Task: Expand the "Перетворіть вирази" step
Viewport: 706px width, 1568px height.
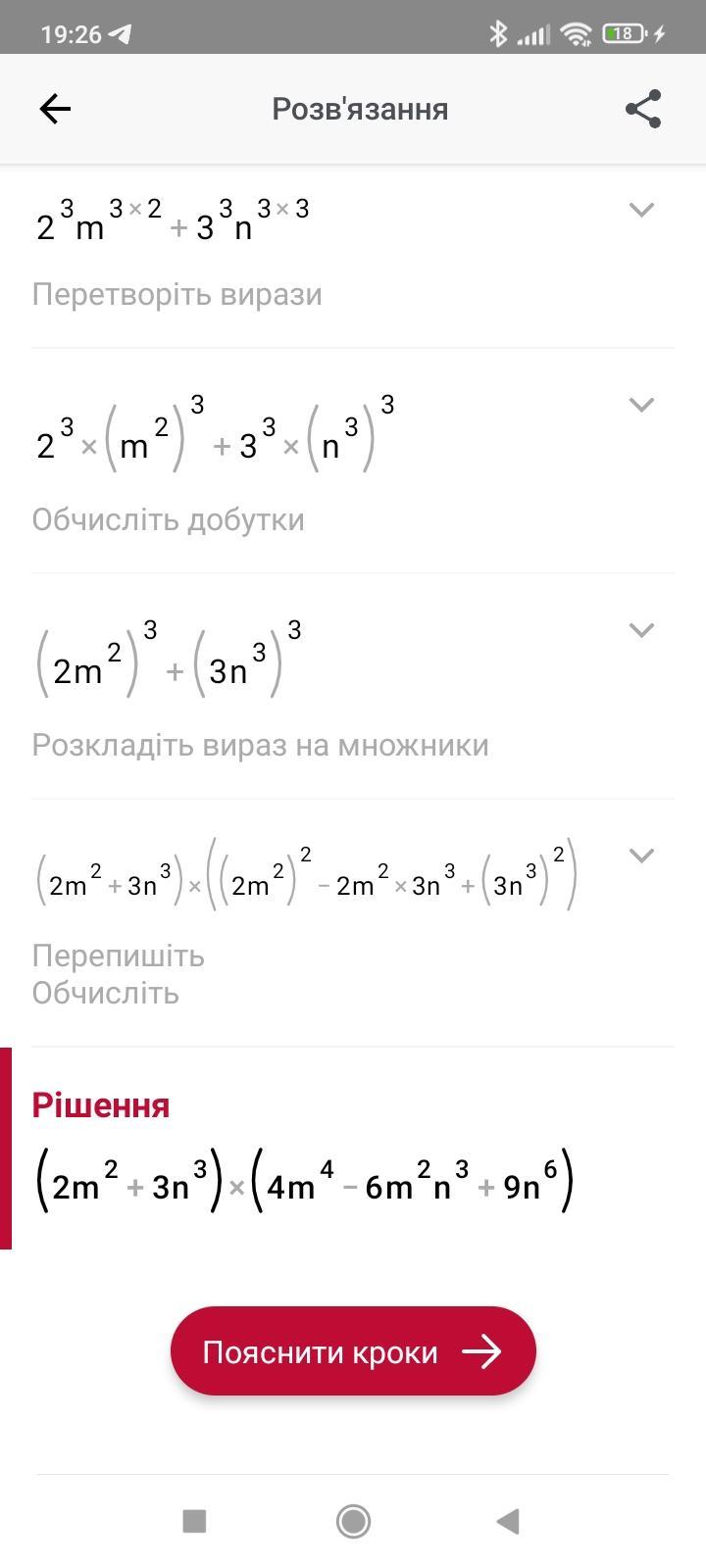Action: pyautogui.click(x=641, y=209)
